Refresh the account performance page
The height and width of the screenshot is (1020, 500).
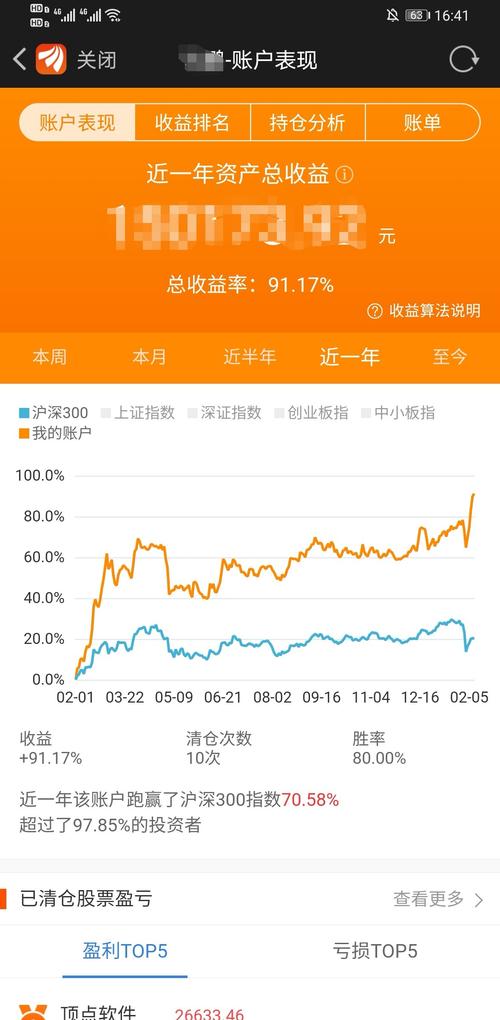pyautogui.click(x=464, y=60)
